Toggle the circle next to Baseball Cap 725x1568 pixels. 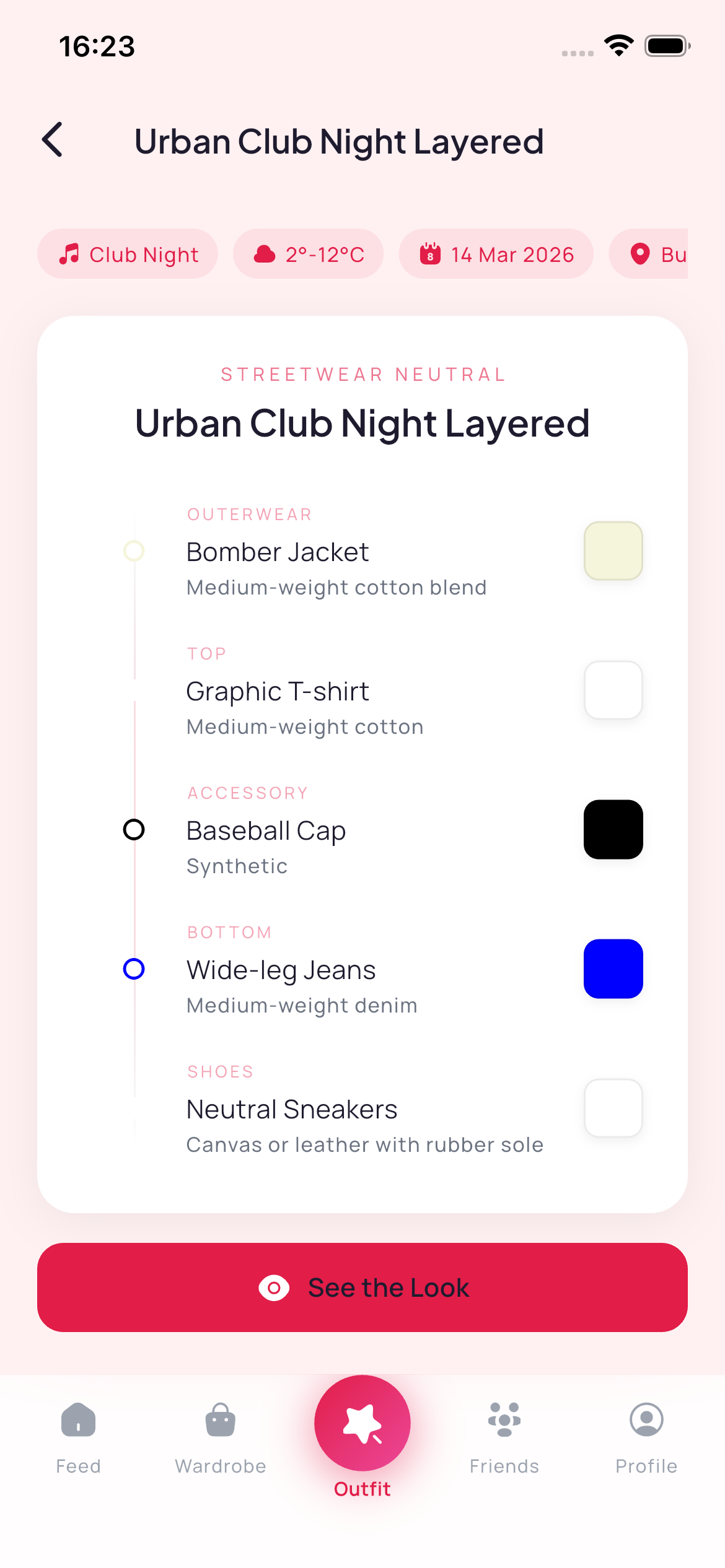point(133,830)
